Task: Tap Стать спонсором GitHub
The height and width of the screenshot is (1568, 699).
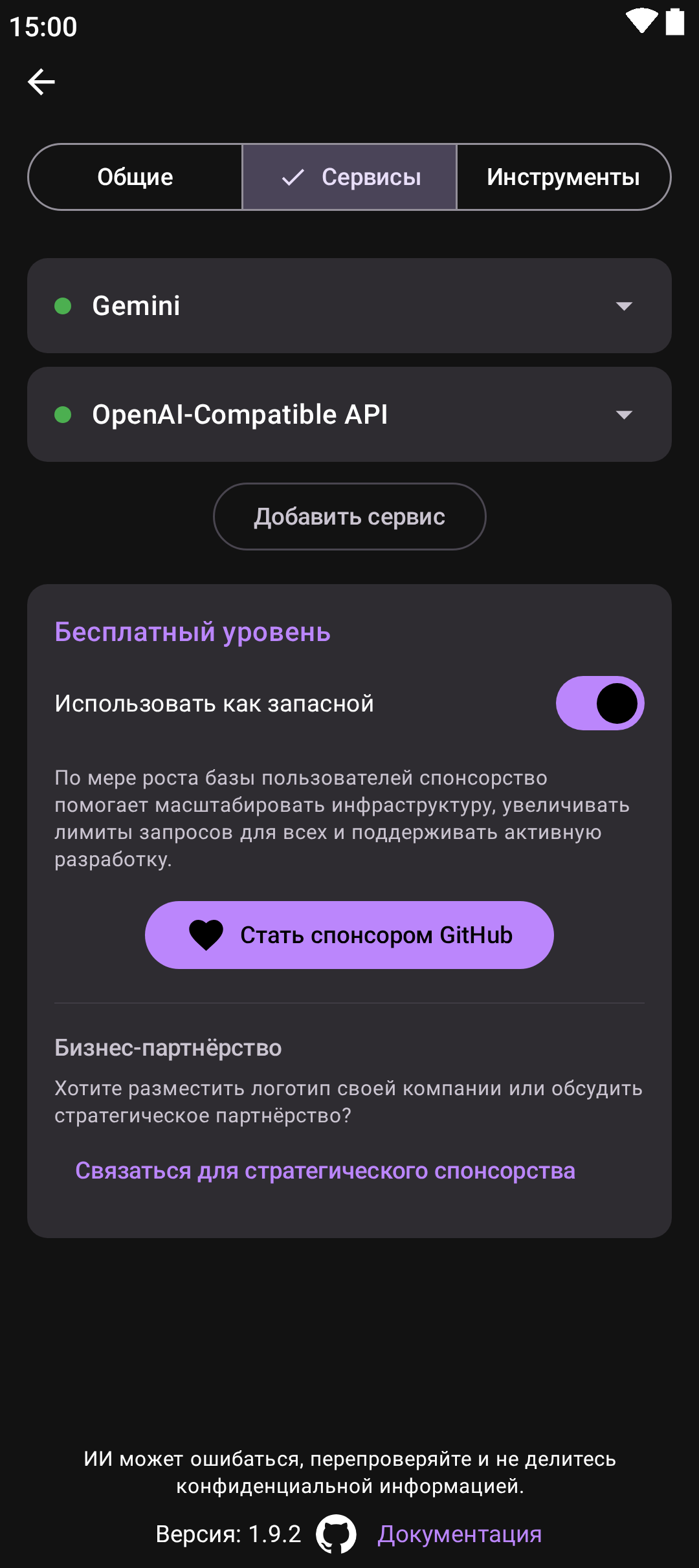Action: (x=349, y=935)
